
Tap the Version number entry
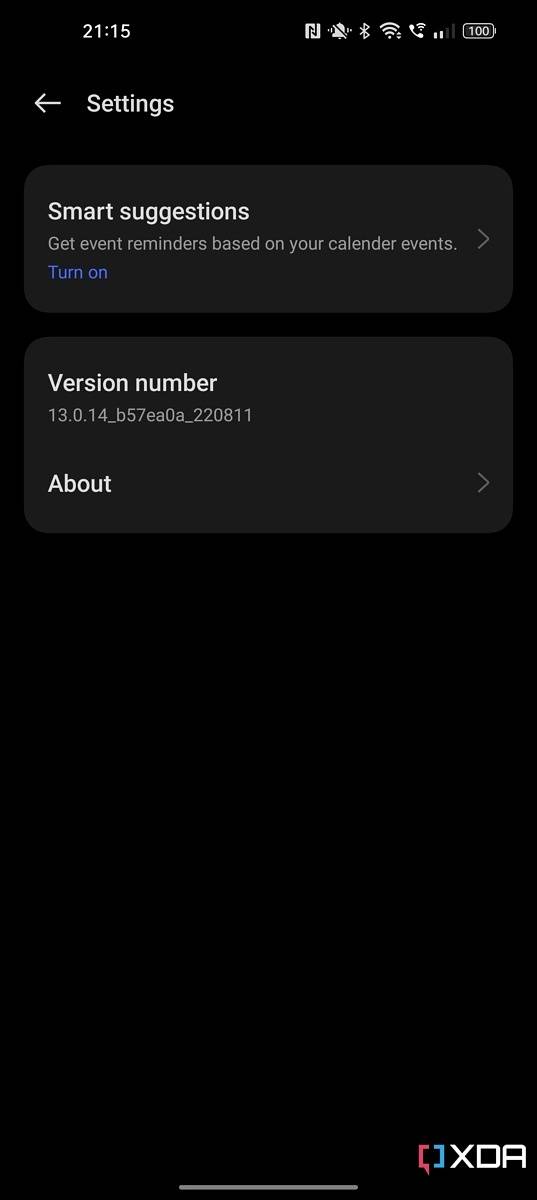coord(268,396)
